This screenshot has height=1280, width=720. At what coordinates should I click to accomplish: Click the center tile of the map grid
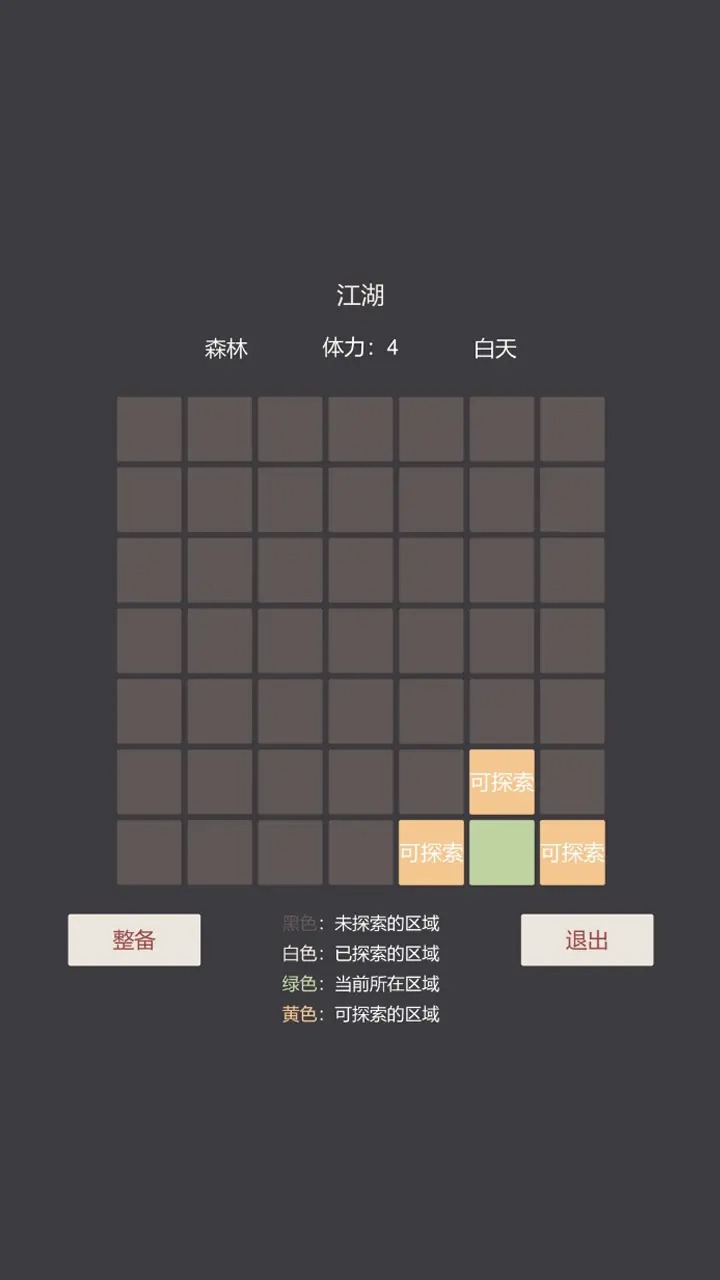360,640
